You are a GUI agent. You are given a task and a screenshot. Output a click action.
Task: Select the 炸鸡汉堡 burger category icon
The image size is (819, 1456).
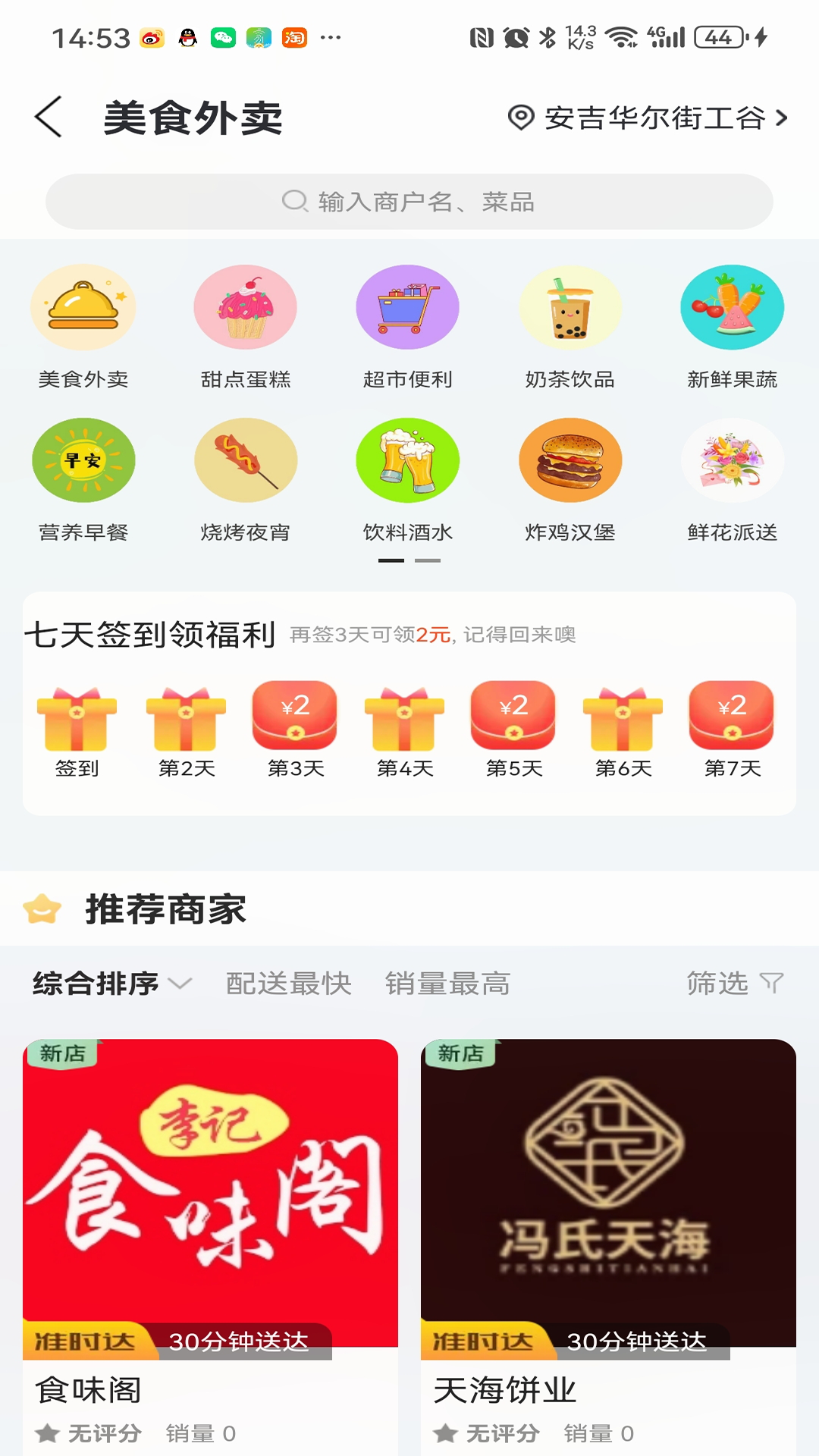(x=570, y=460)
